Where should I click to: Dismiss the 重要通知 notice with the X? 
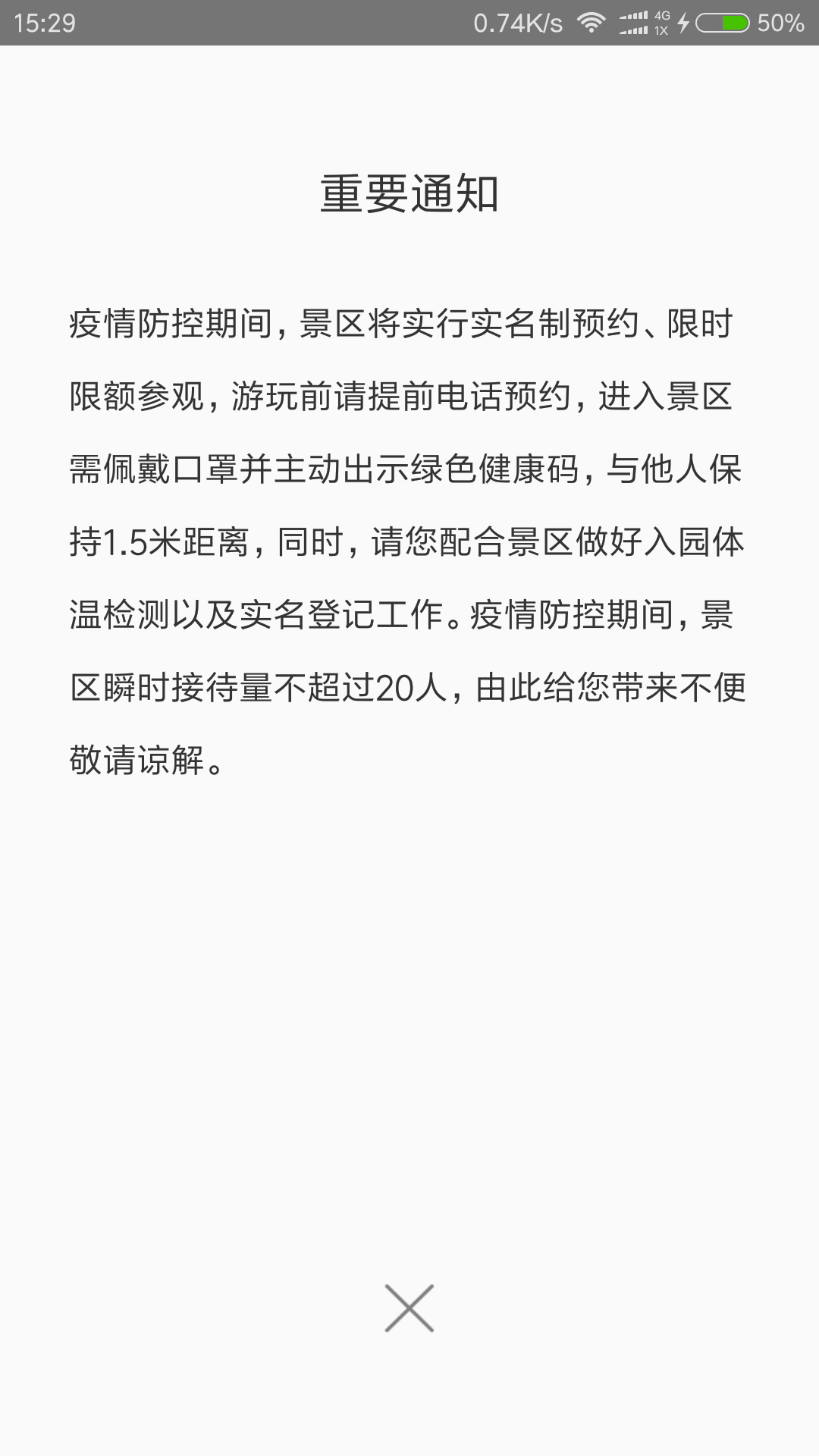click(409, 1308)
